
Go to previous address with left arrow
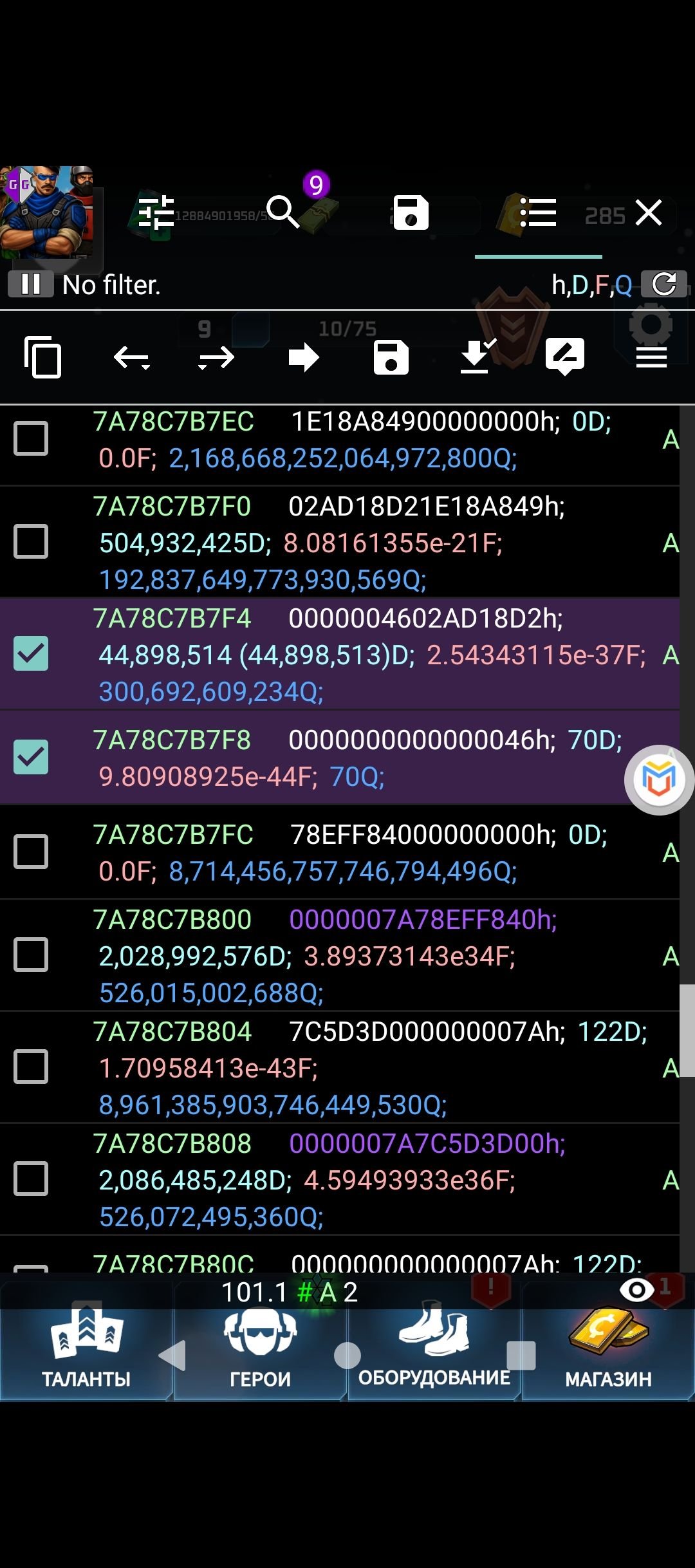point(131,357)
